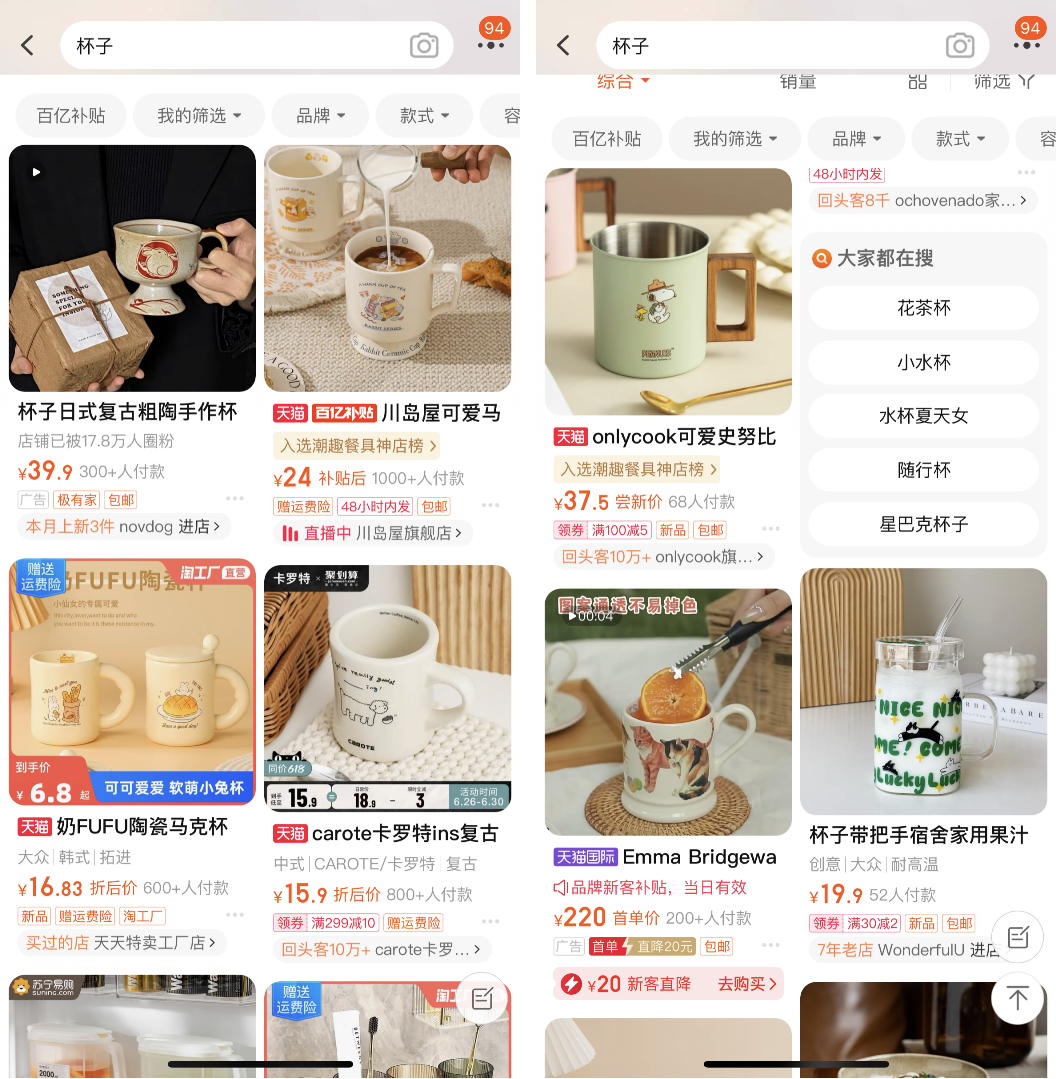The image size is (1056, 1079).
Task: Open the 川岛屋可爱马 mug listing
Action: point(387,268)
